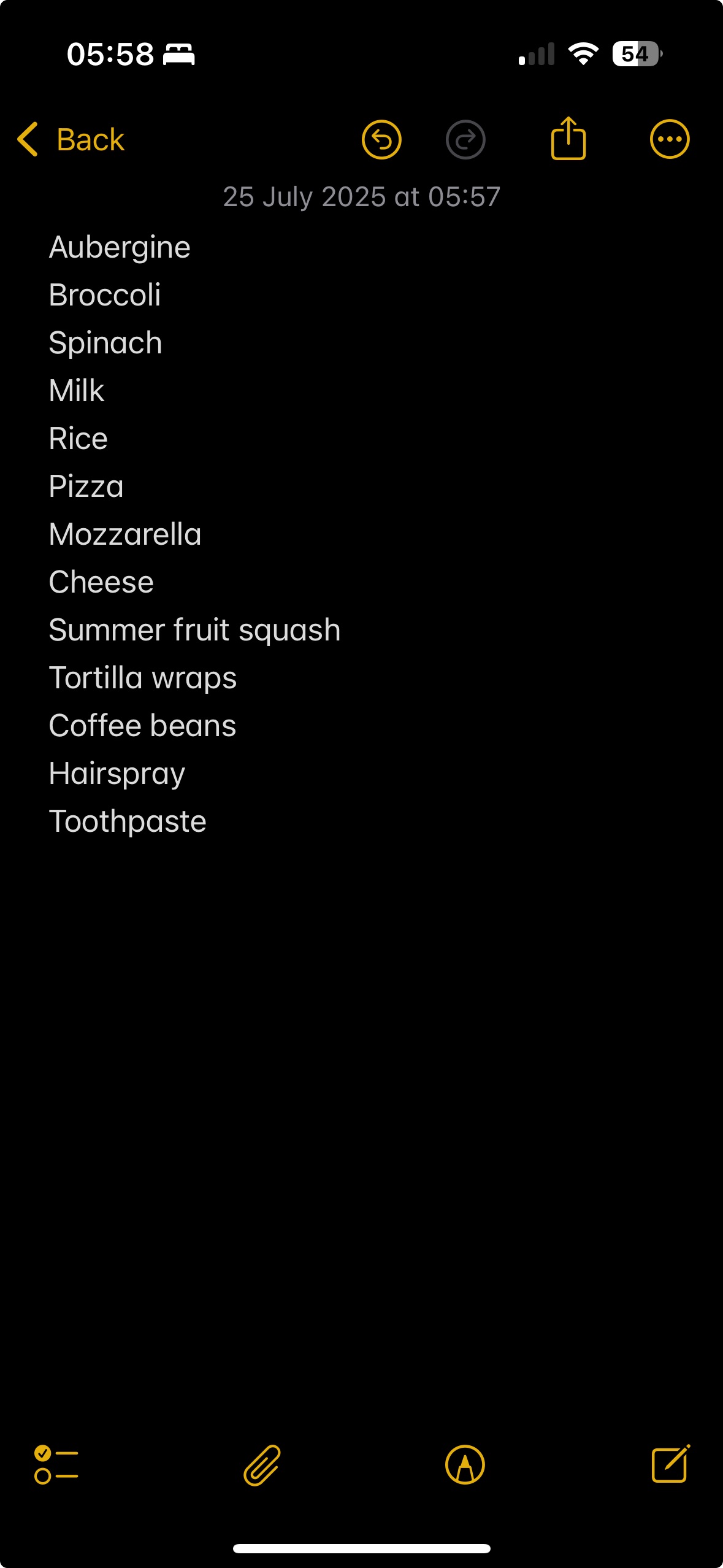Screen dimensions: 723x1568
Task: Attach a file with the paperclip
Action: pyautogui.click(x=262, y=1465)
